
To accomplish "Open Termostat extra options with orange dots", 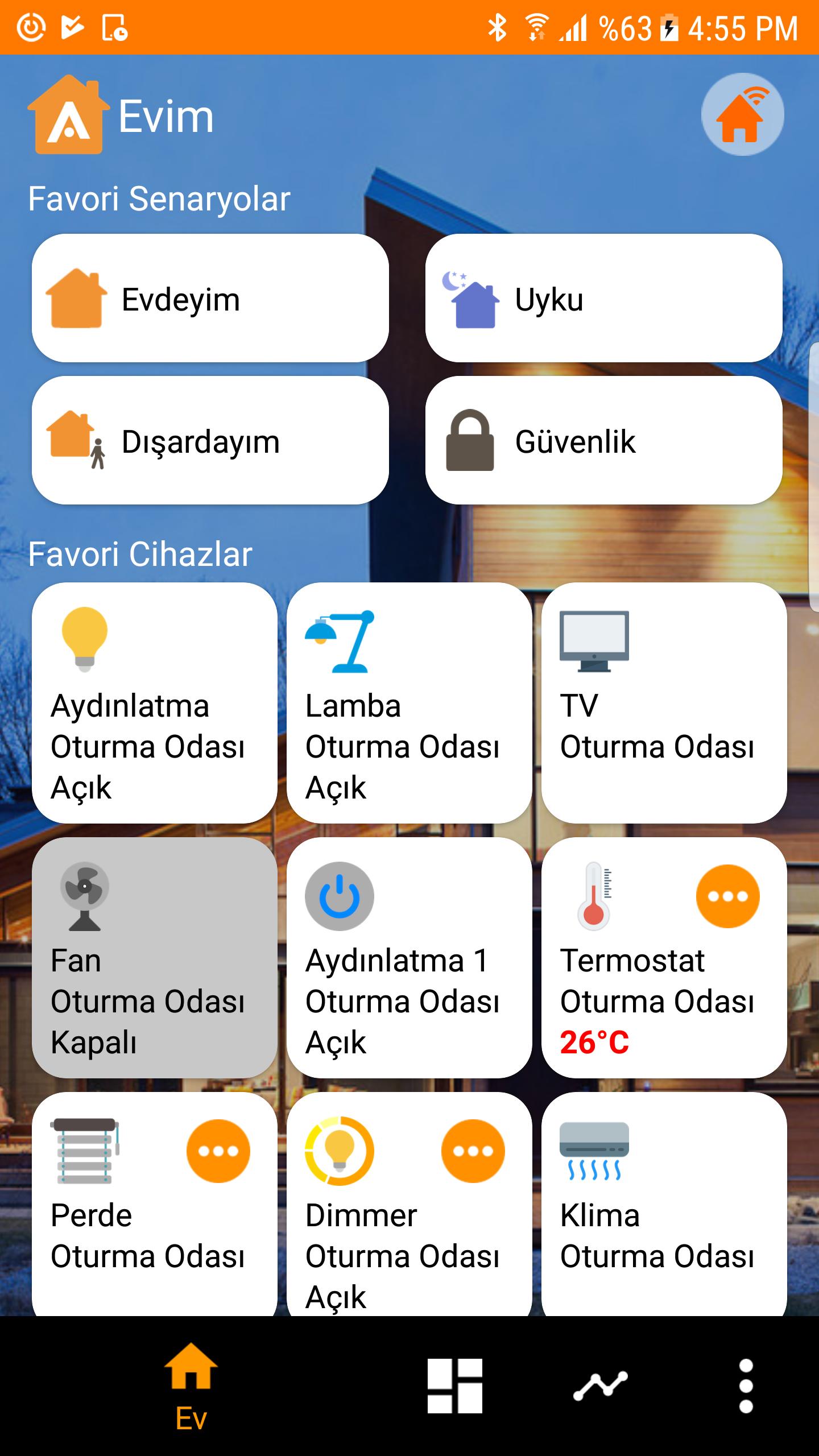I will [729, 896].
